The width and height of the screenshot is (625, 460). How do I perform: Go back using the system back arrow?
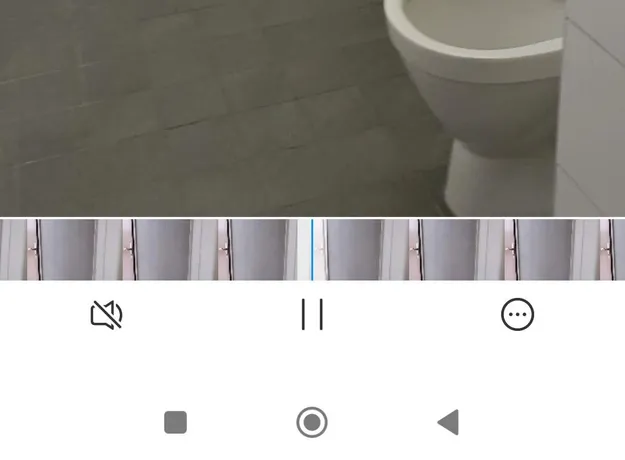tap(448, 422)
